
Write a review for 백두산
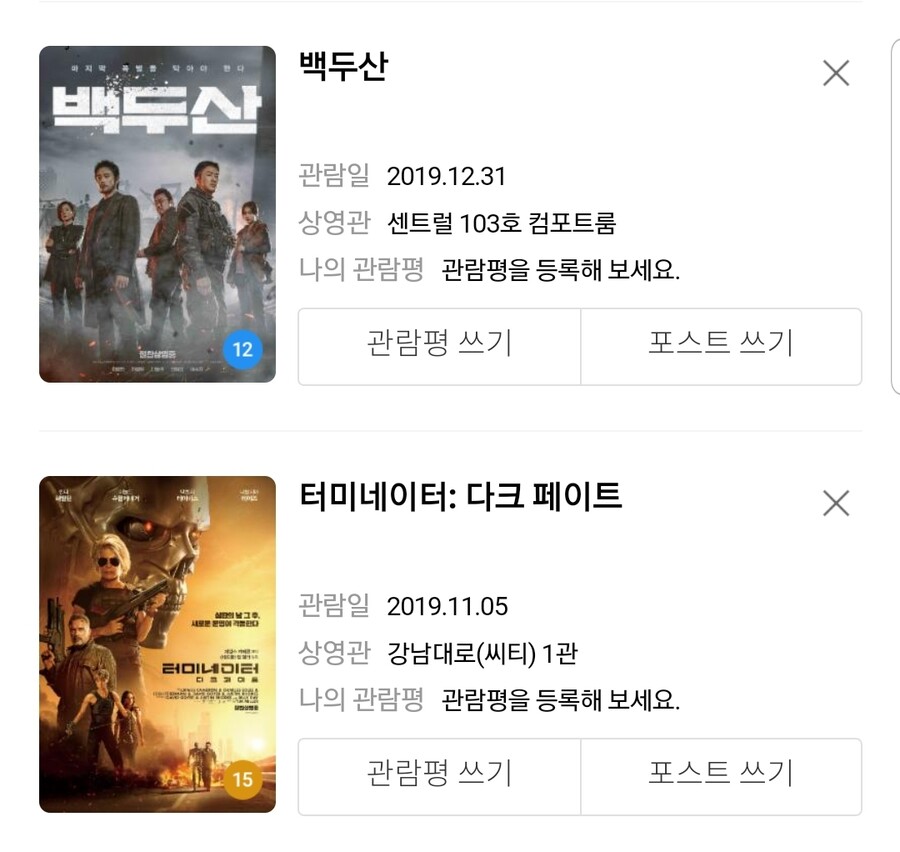(x=439, y=346)
